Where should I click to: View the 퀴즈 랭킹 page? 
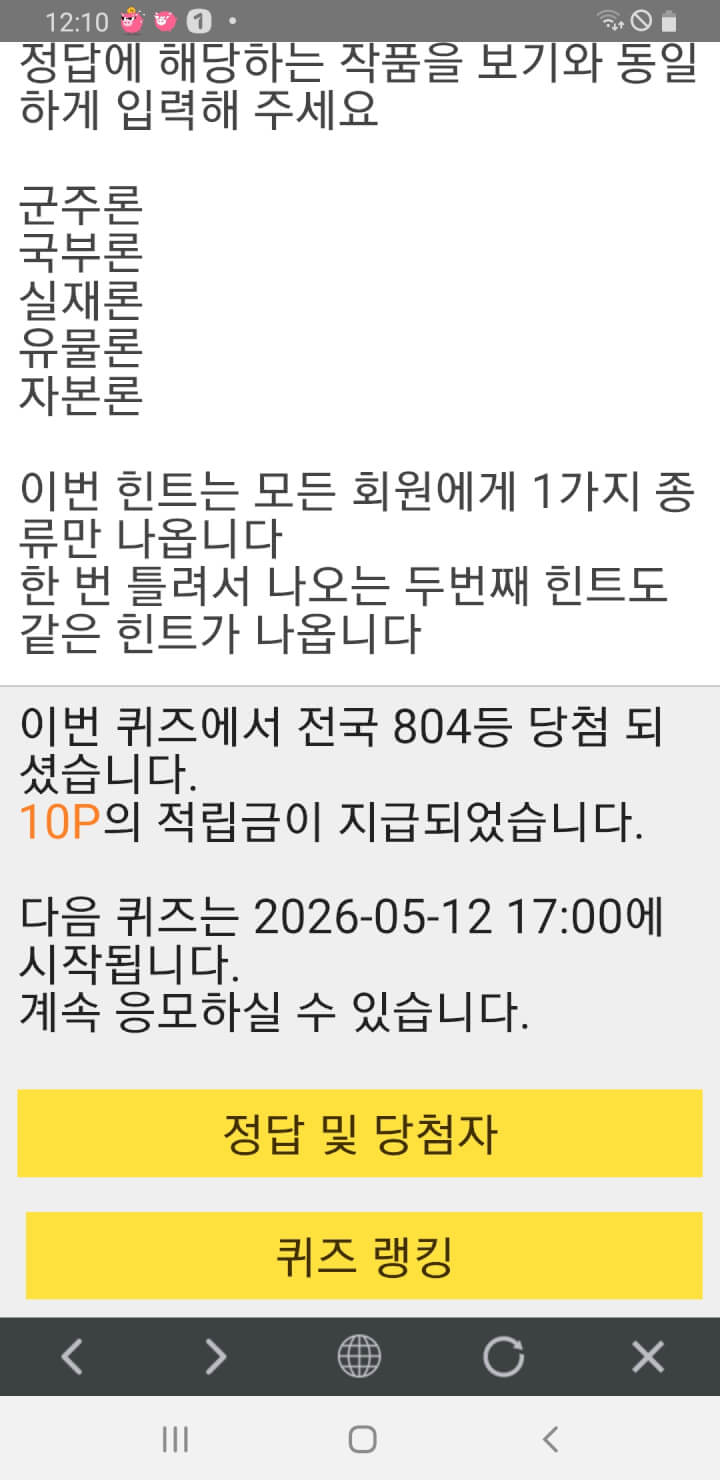point(364,1255)
